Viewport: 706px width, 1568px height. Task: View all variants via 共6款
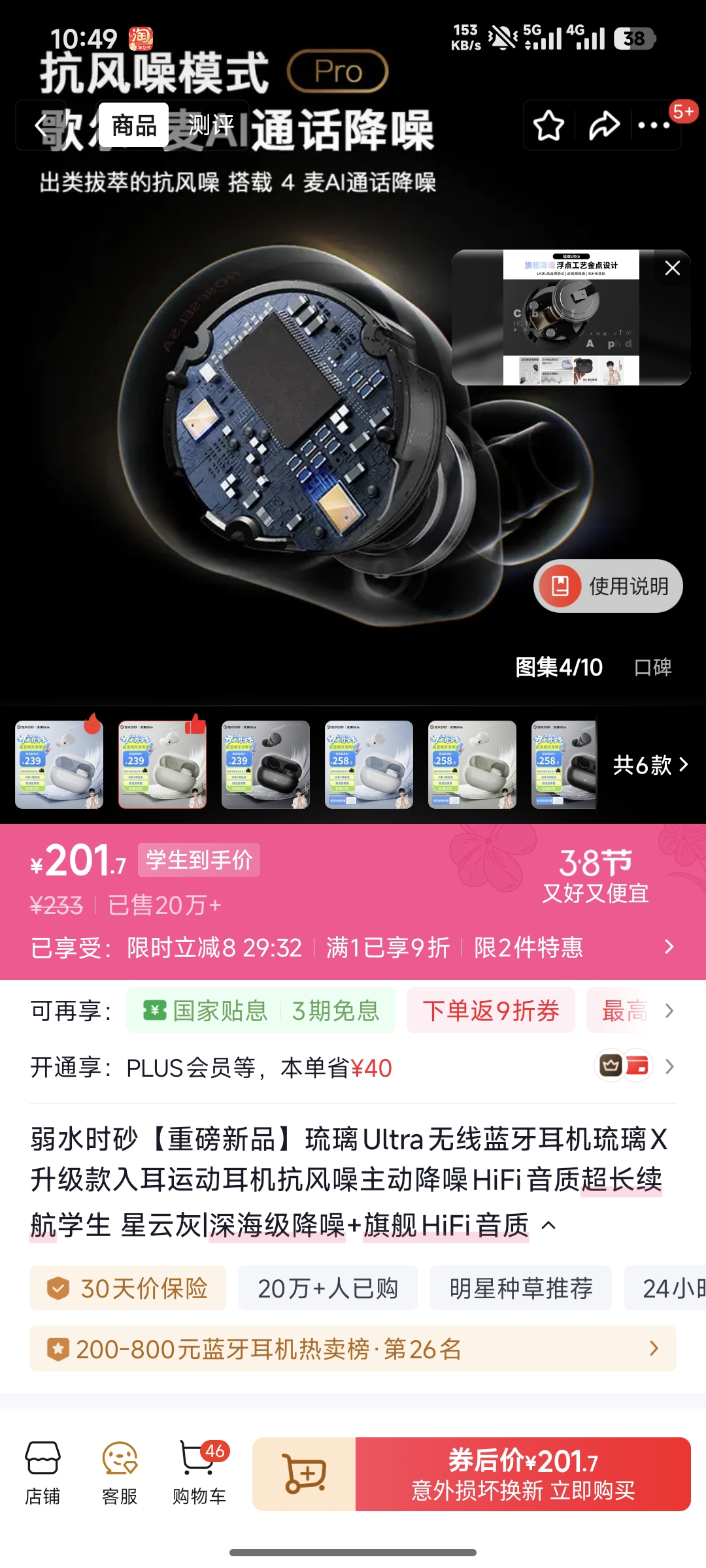(x=650, y=764)
